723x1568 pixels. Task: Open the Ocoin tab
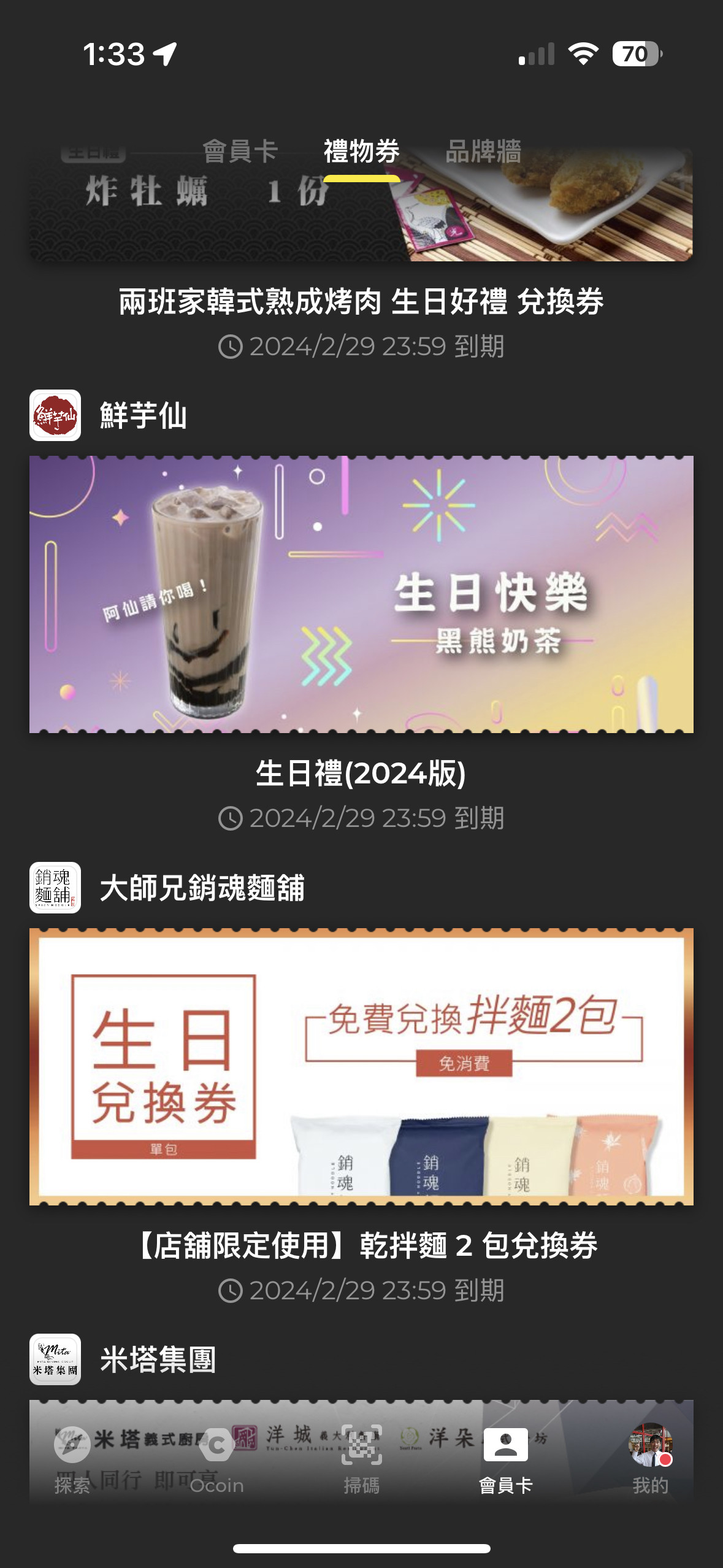tap(216, 1459)
